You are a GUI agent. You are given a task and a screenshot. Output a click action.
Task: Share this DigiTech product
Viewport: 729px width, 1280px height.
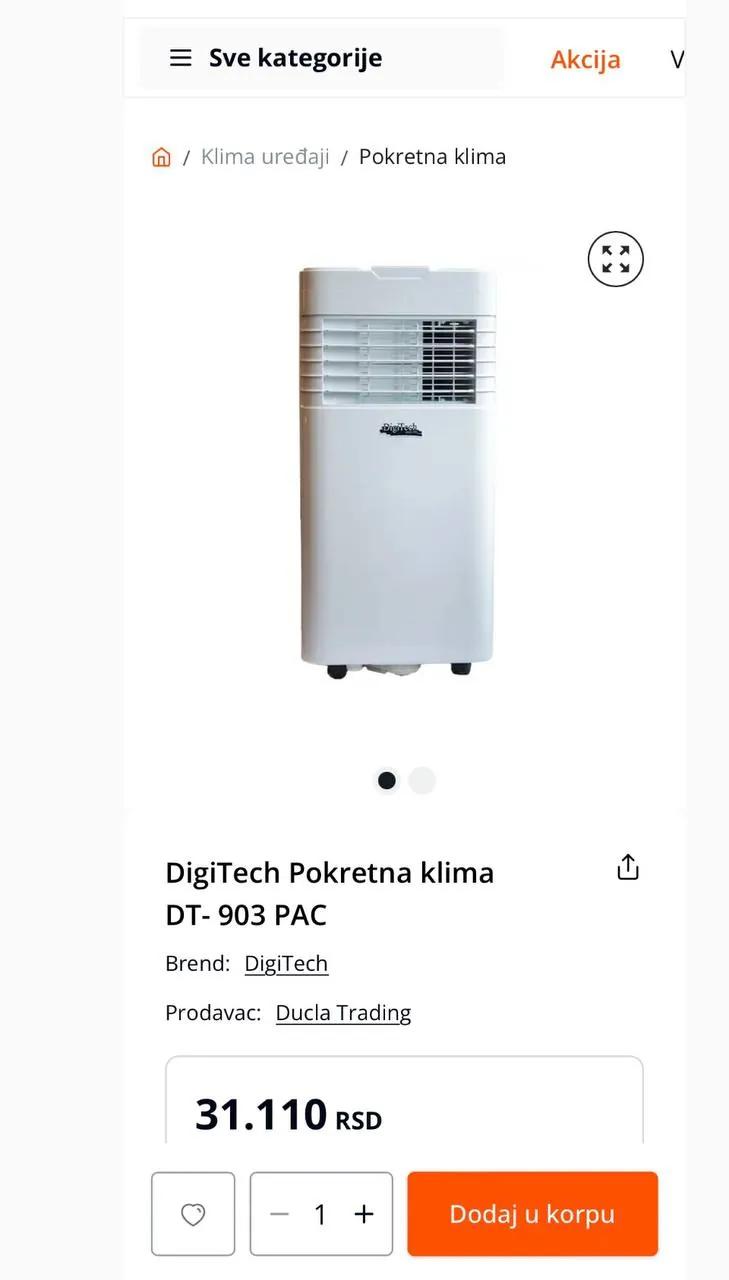627,867
